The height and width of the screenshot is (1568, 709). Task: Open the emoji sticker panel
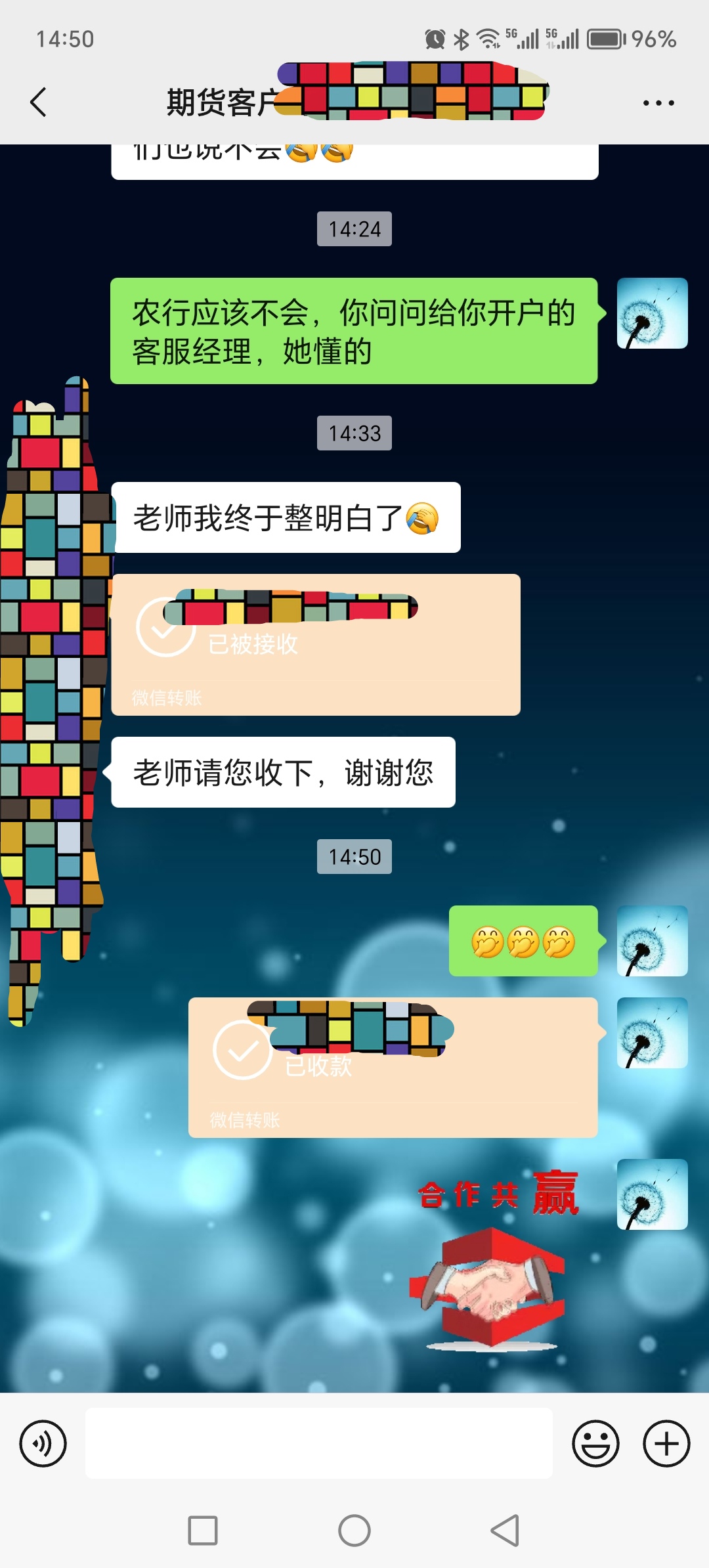pyautogui.click(x=595, y=1443)
